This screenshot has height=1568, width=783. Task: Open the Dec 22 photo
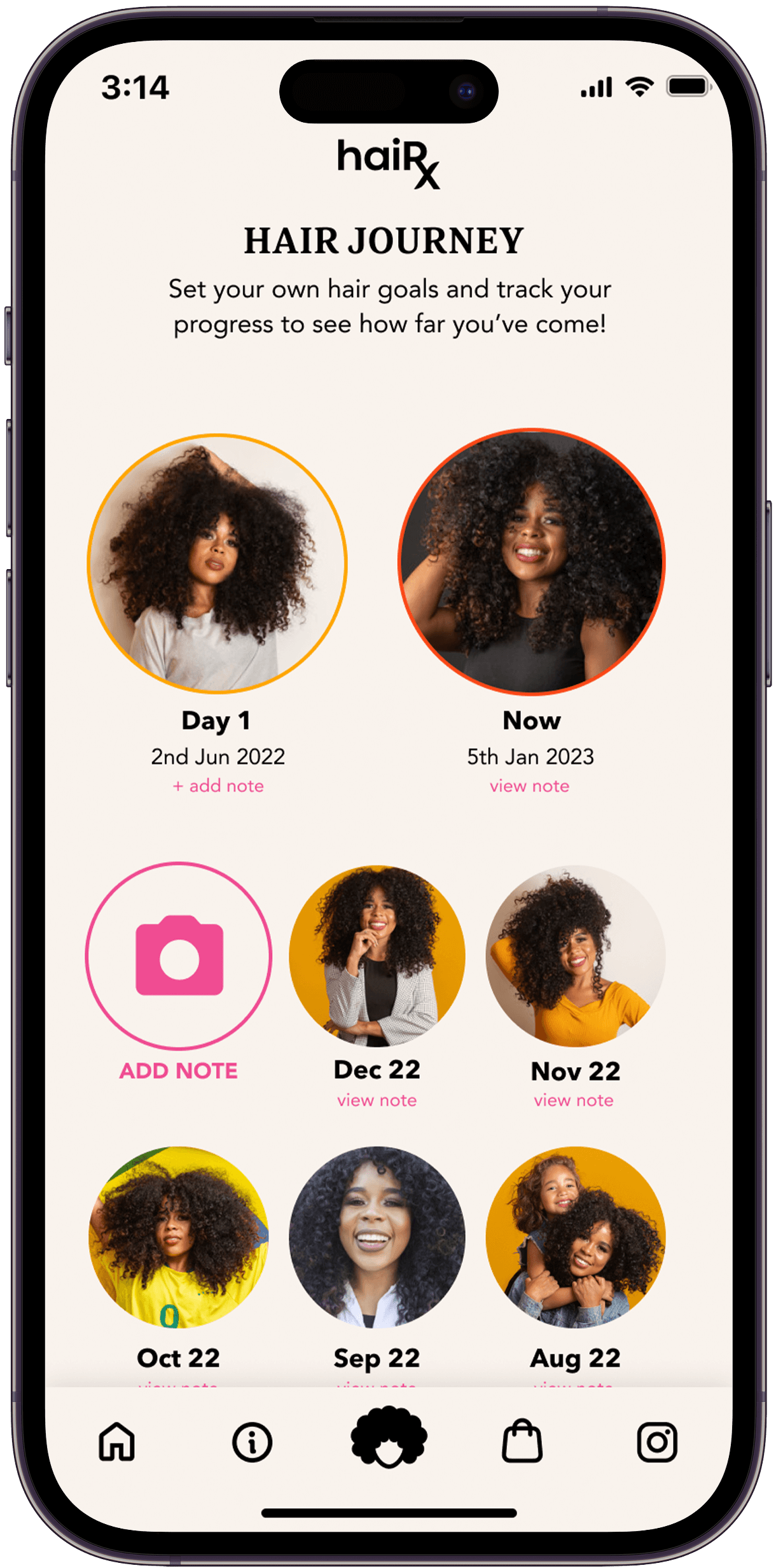377,955
